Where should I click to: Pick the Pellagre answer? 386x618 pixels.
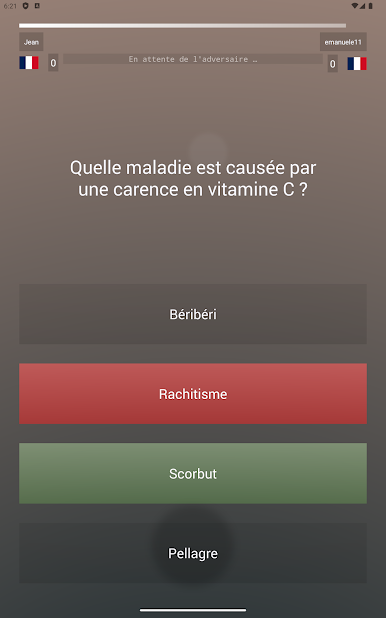193,553
